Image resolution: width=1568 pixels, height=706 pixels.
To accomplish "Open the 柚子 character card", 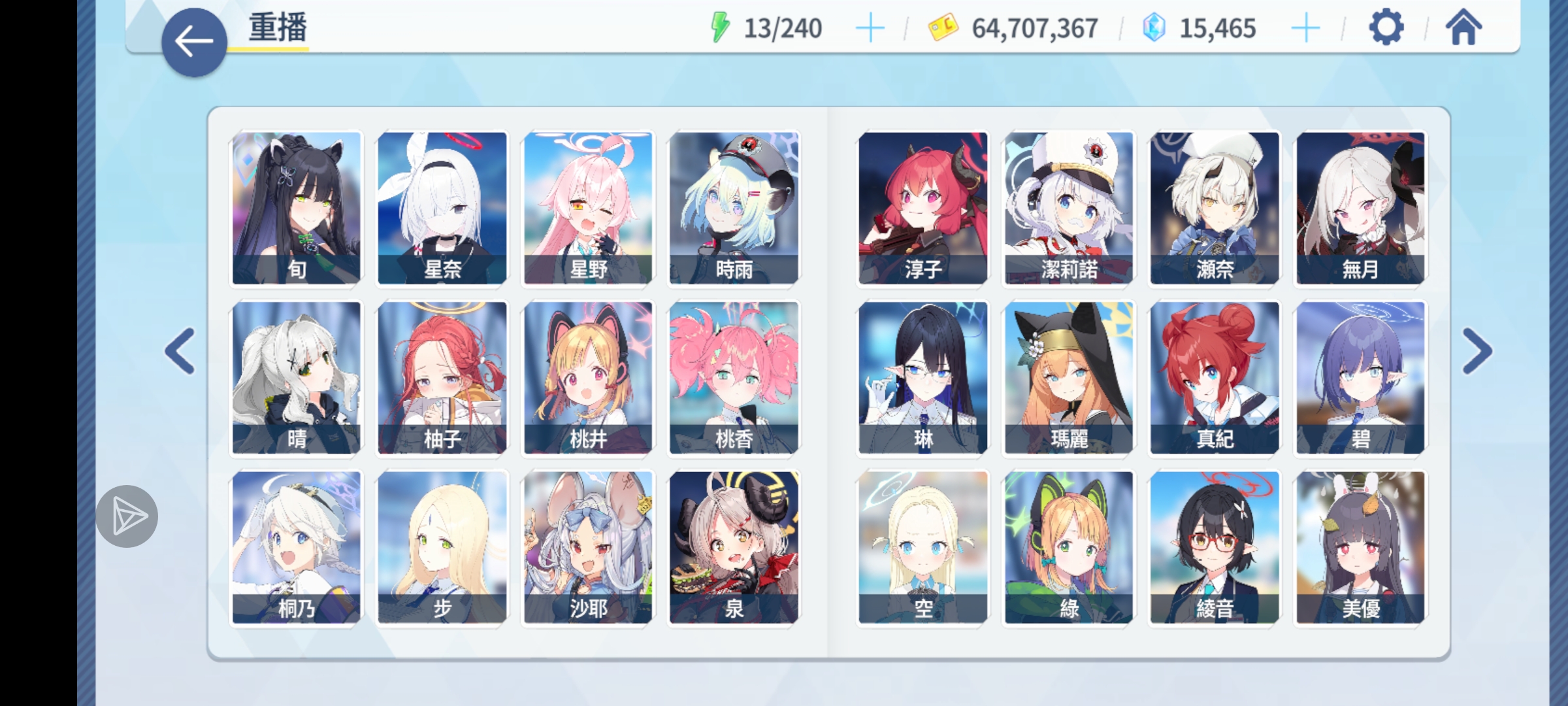I will click(x=442, y=377).
